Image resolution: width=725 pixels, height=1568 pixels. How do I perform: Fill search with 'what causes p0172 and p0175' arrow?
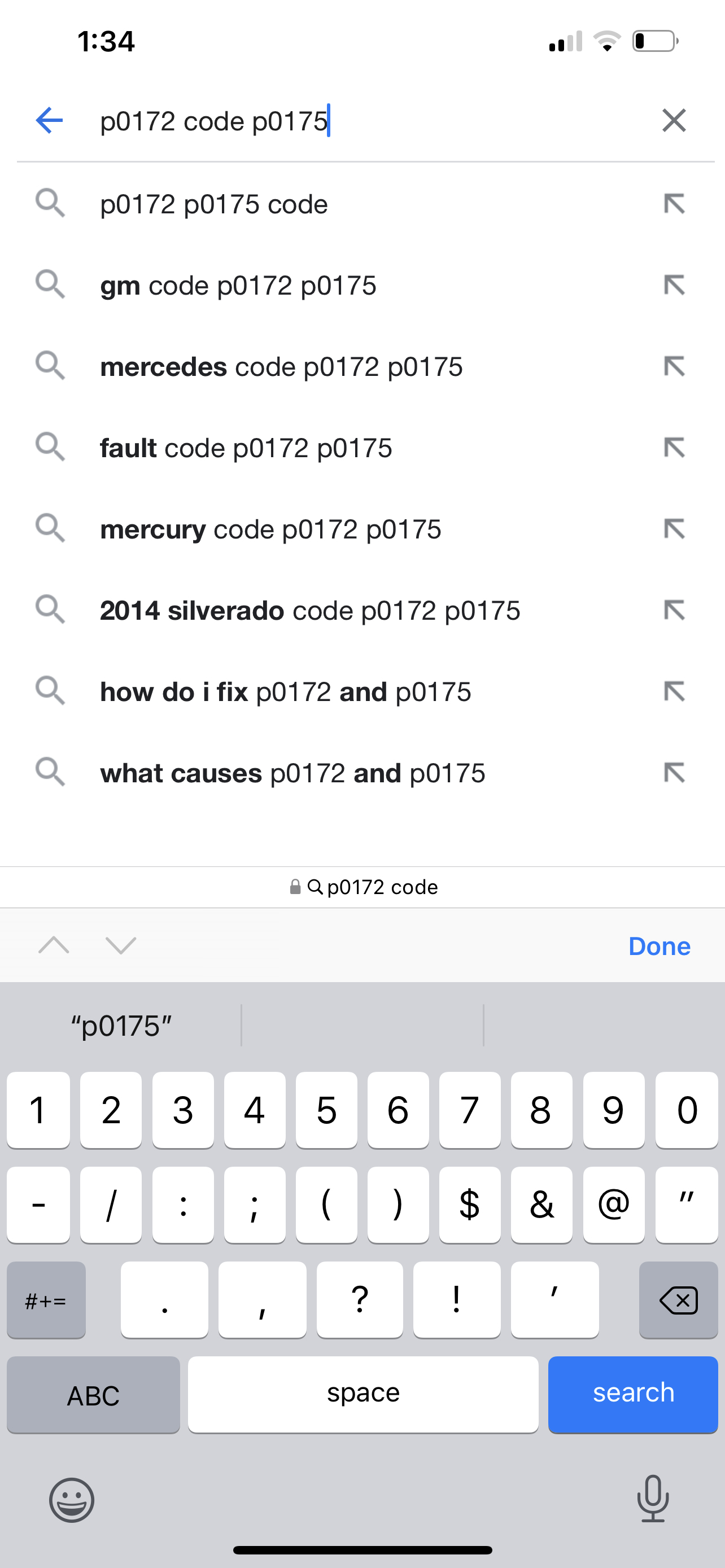674,773
